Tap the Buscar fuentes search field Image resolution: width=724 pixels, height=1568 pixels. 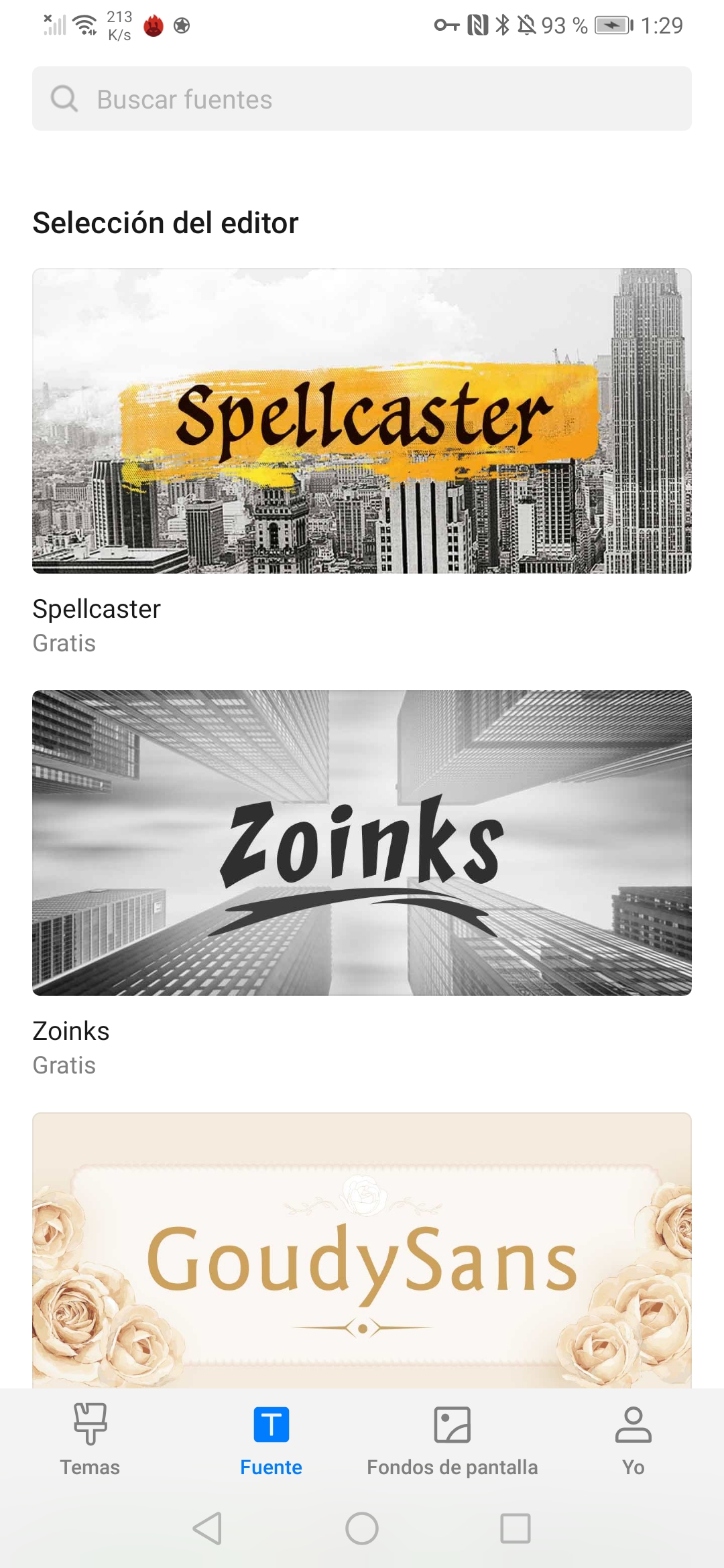(362, 99)
